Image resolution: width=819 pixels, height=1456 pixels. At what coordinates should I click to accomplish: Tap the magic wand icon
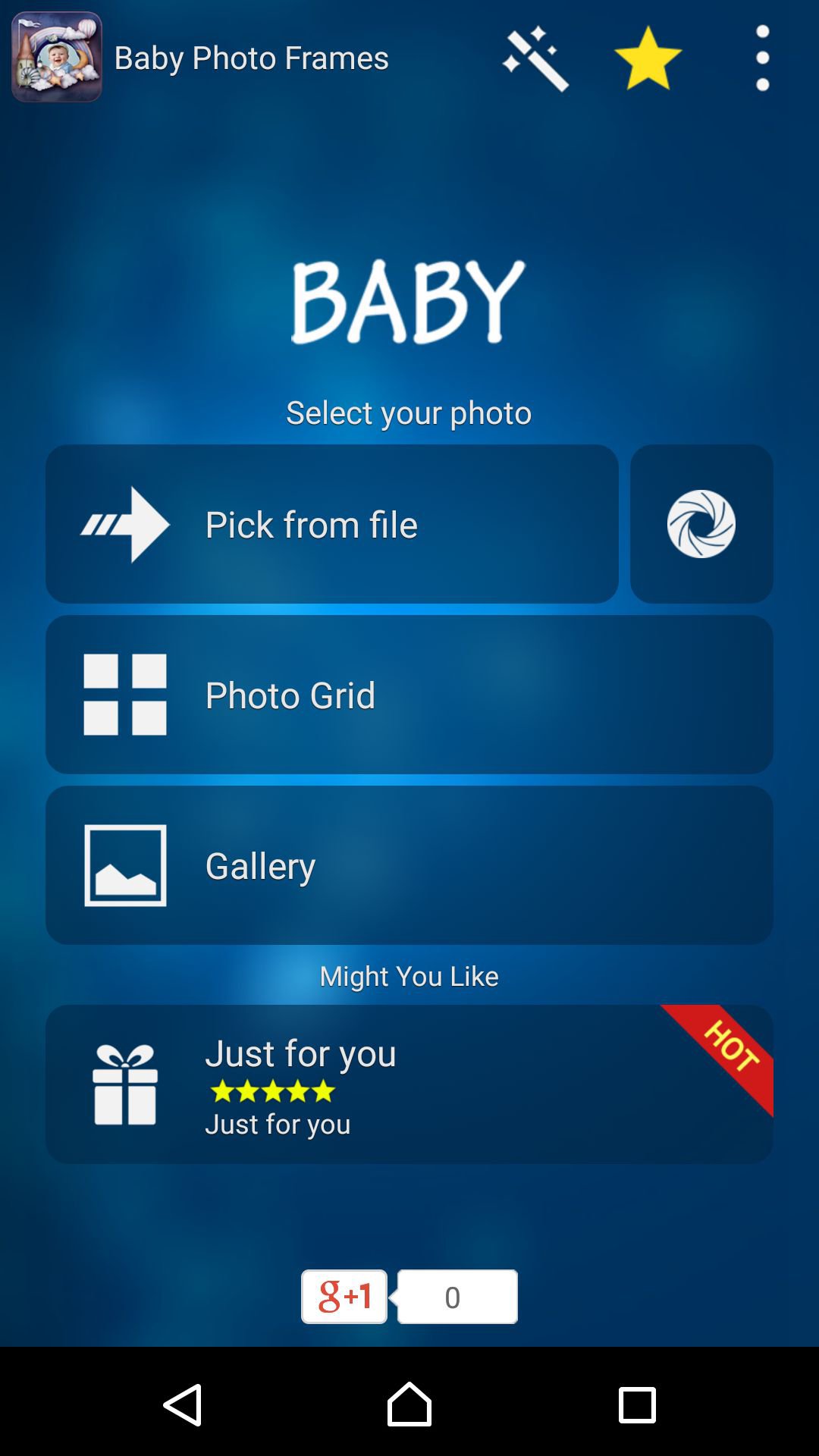click(535, 58)
